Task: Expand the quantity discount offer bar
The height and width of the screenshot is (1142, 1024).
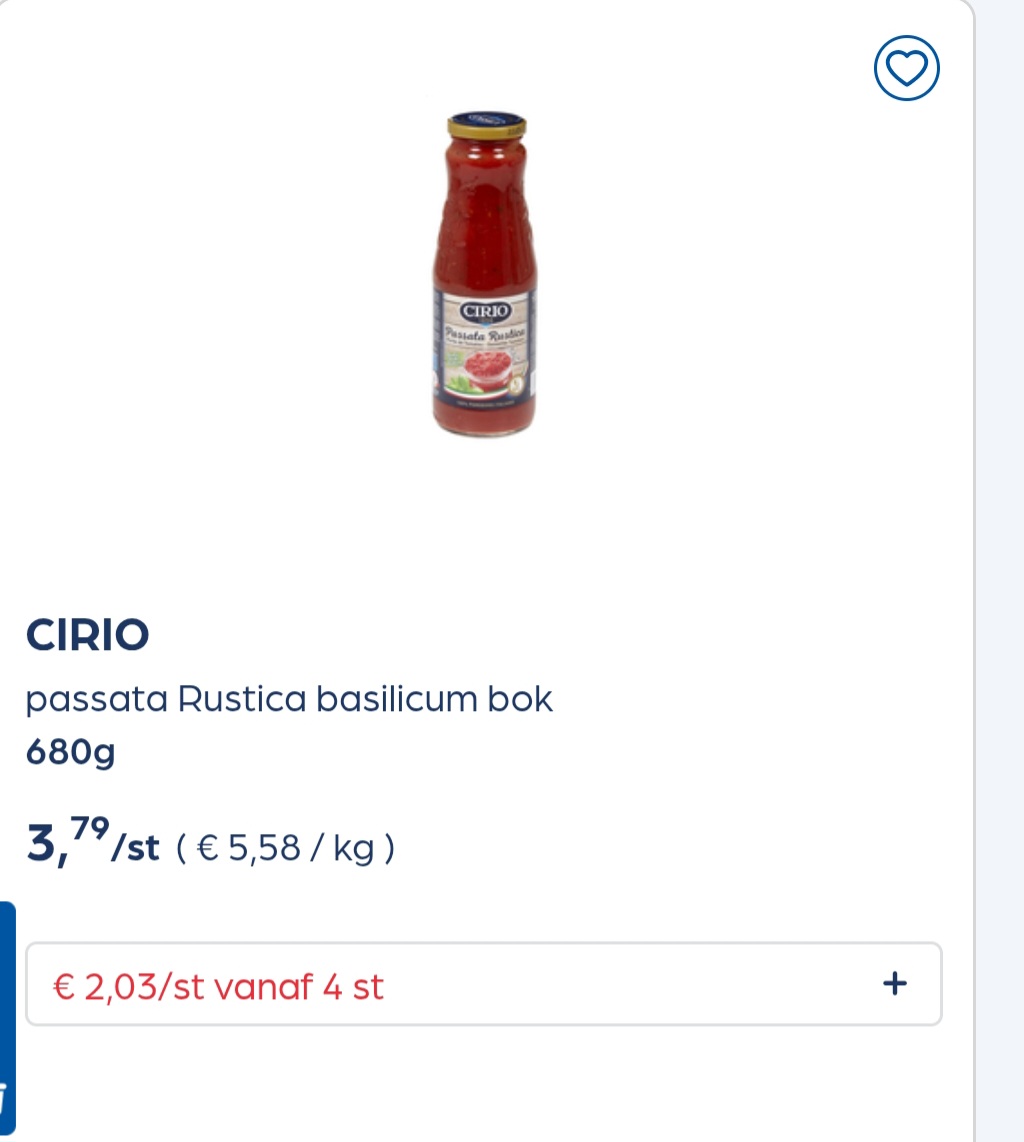Action: click(x=484, y=983)
